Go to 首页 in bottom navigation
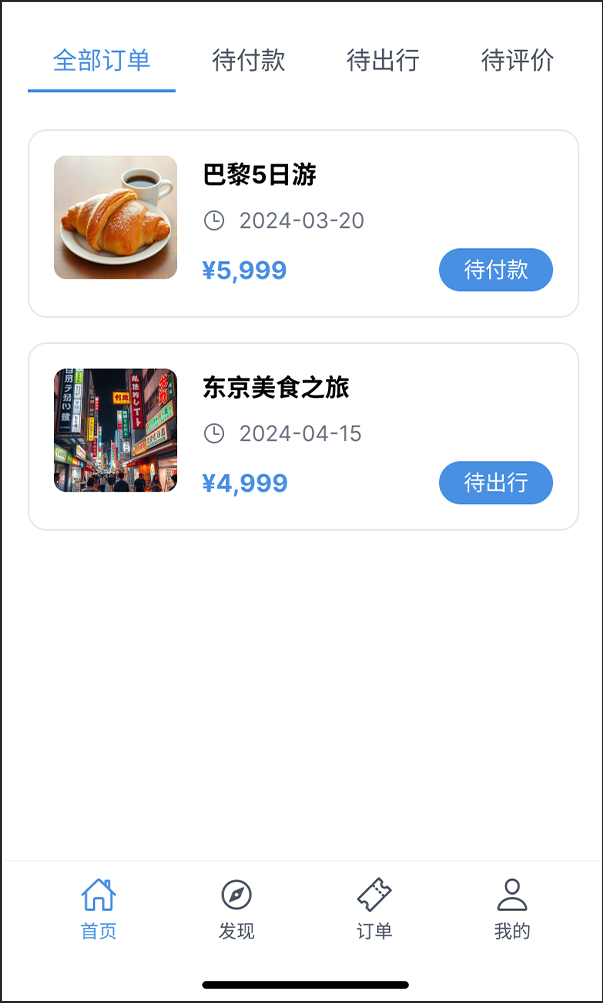 click(98, 909)
